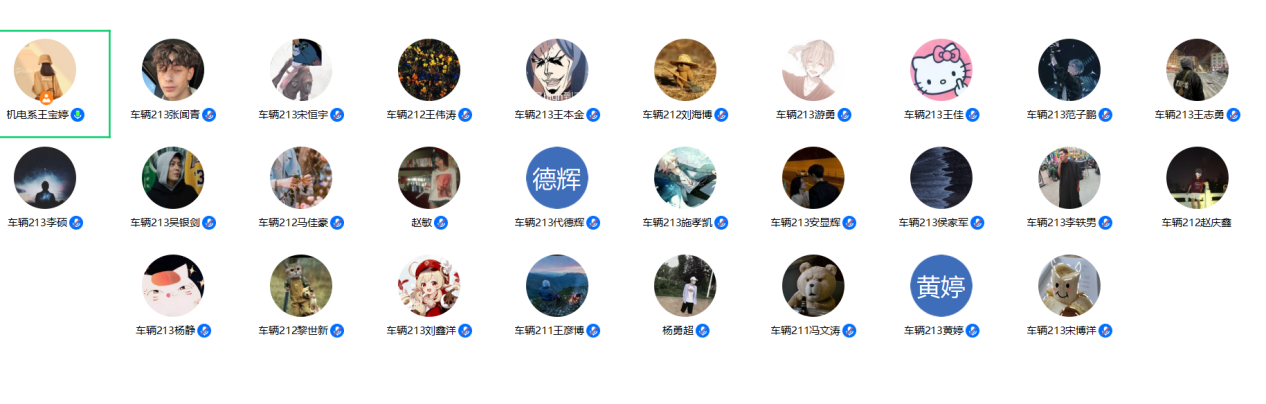
Task: Open 车辆213王本金's participant tile
Action: [x=557, y=70]
